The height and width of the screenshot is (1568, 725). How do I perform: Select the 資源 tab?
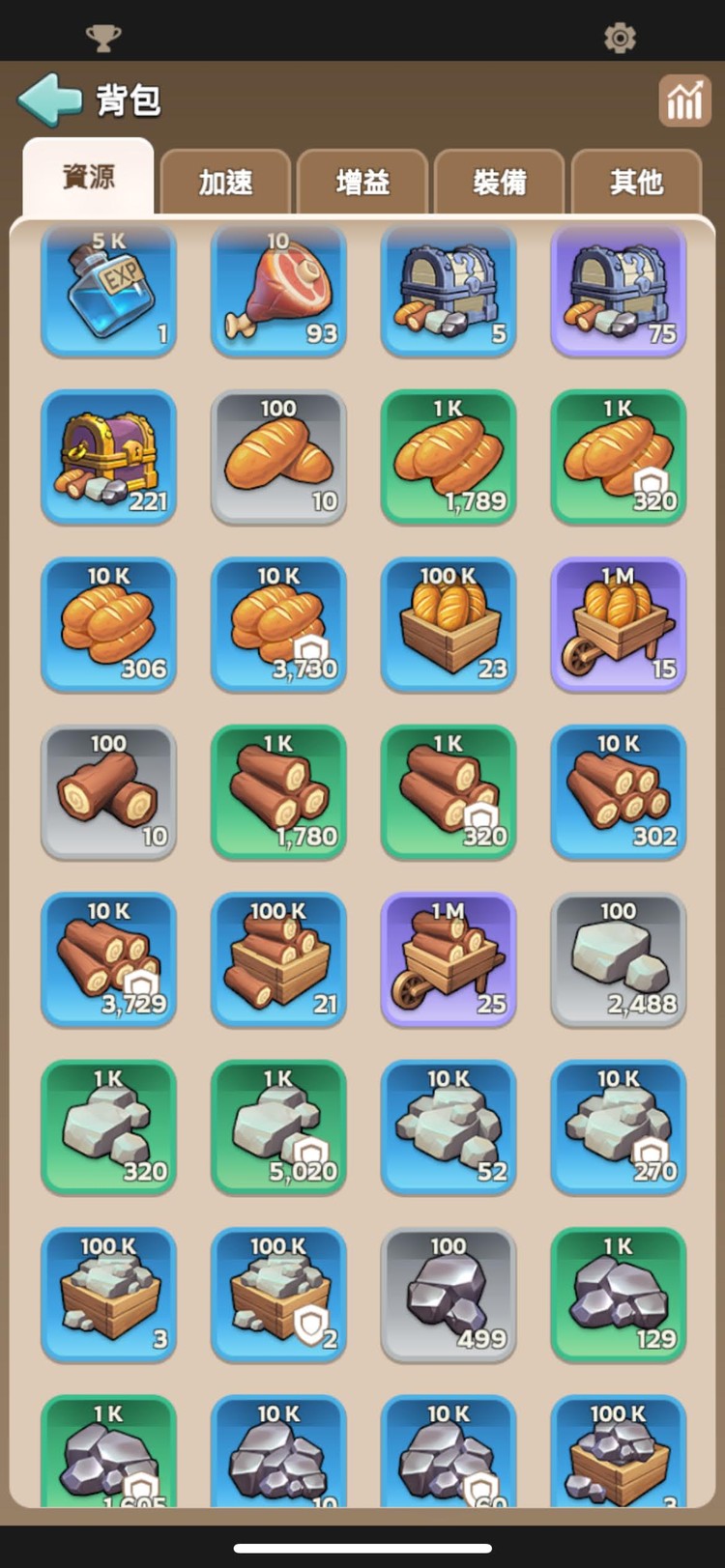point(88,178)
